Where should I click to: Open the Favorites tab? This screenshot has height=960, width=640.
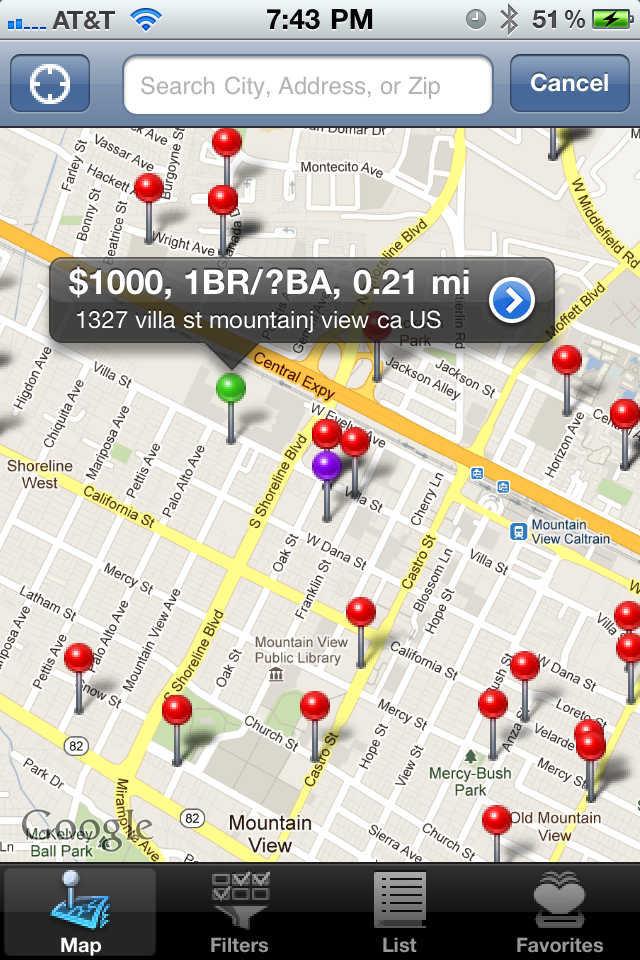pos(559,913)
